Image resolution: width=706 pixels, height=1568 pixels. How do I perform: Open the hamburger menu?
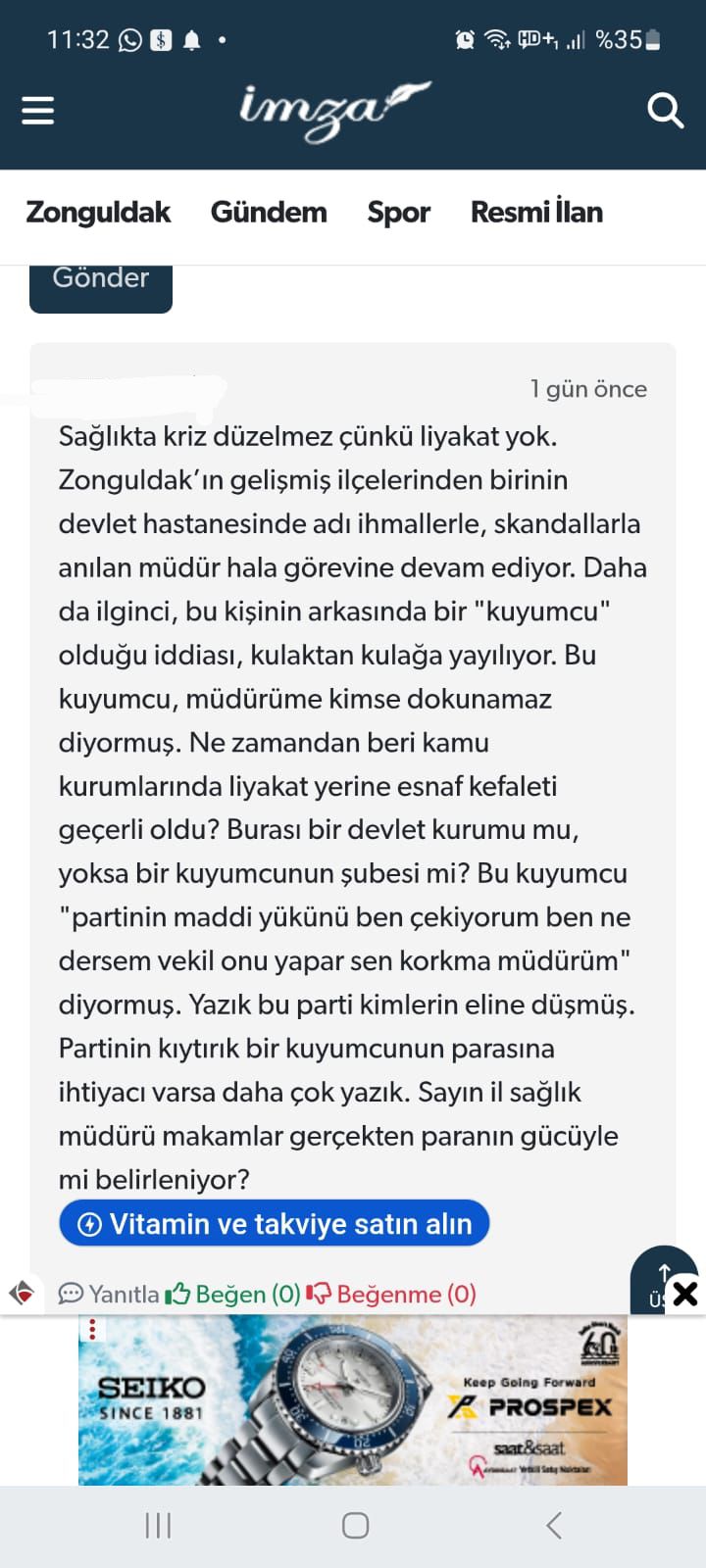37,110
